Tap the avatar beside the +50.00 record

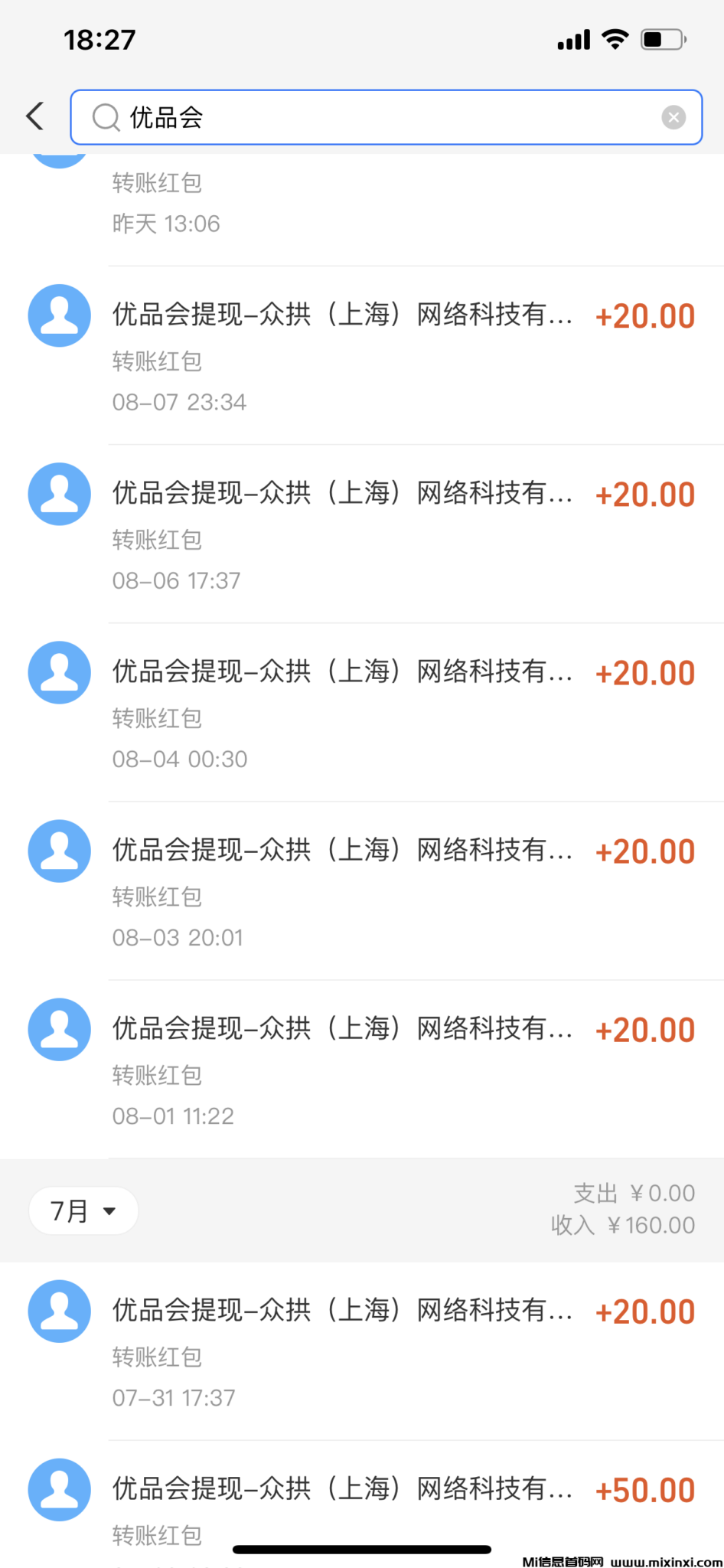coord(59,1489)
